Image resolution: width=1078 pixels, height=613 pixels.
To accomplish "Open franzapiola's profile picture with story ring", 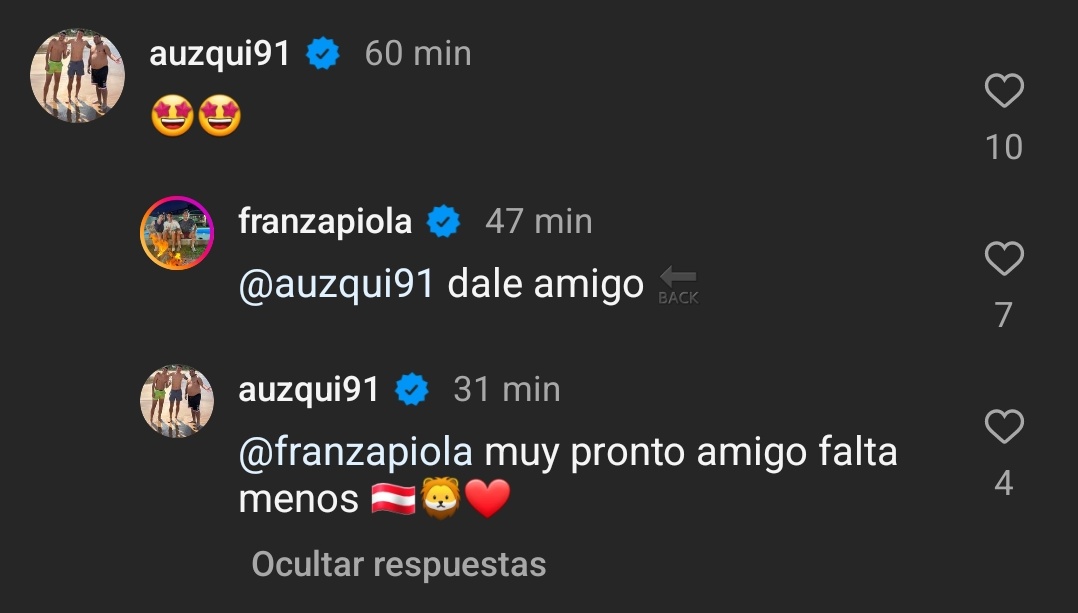I will (x=177, y=233).
